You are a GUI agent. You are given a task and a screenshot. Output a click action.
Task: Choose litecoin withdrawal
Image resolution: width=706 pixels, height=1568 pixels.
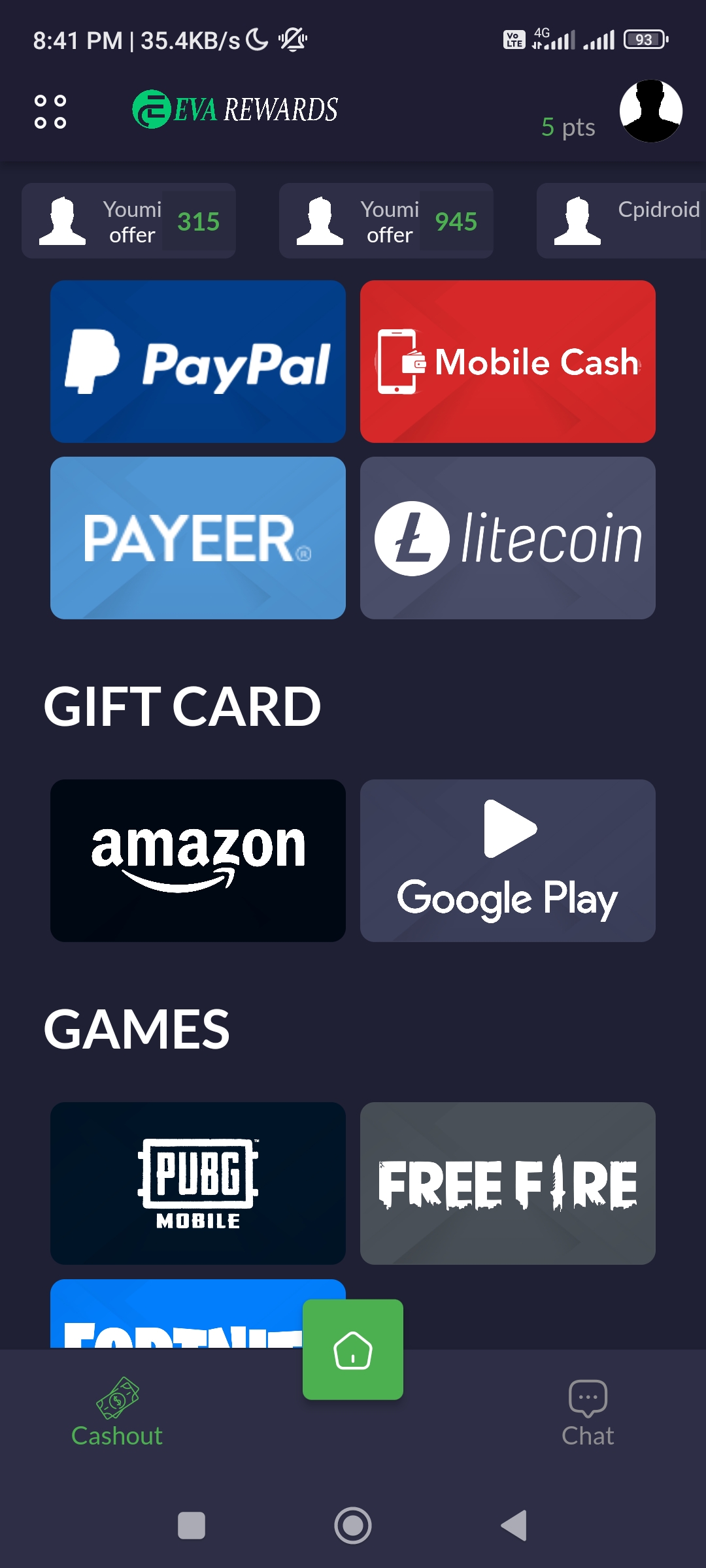(x=507, y=538)
